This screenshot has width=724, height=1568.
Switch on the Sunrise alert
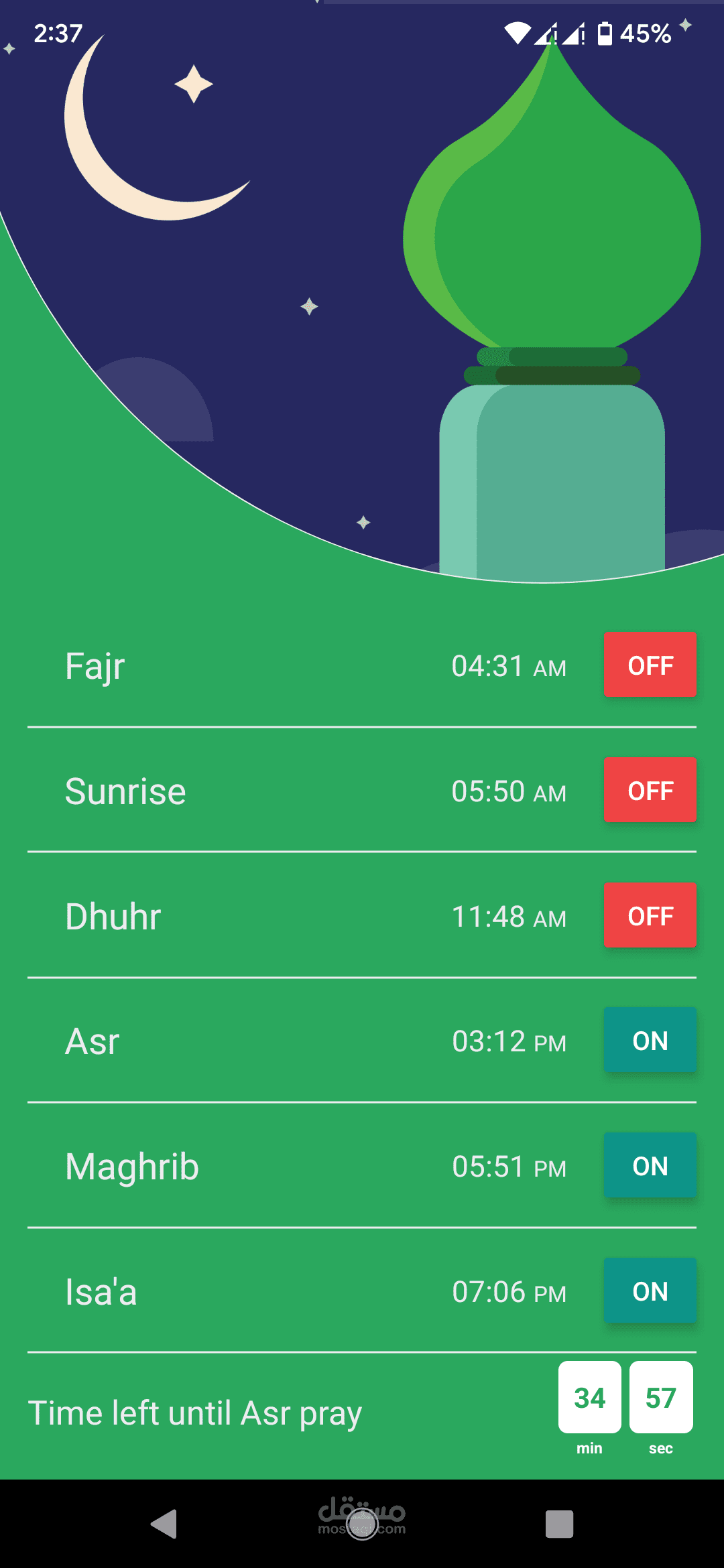650,790
